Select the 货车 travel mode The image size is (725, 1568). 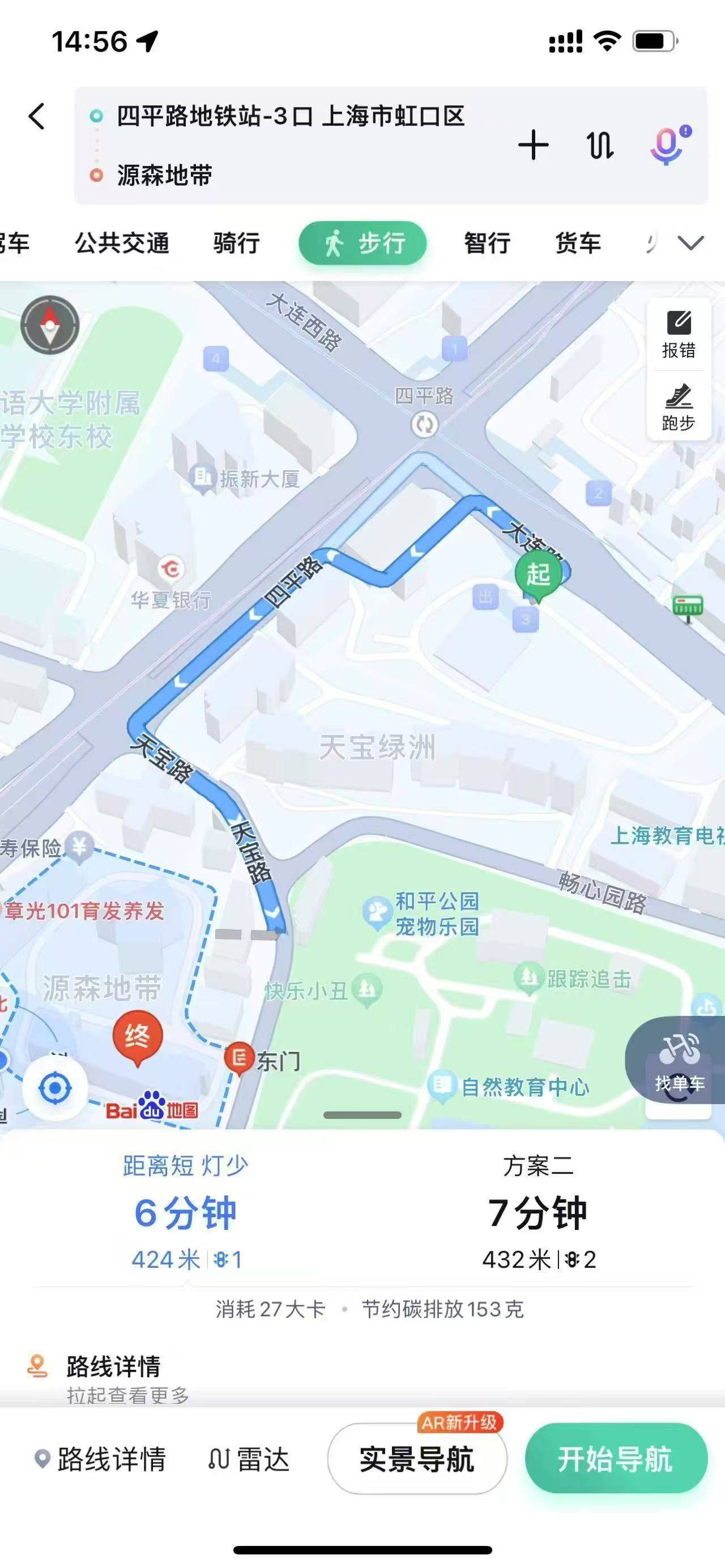578,243
